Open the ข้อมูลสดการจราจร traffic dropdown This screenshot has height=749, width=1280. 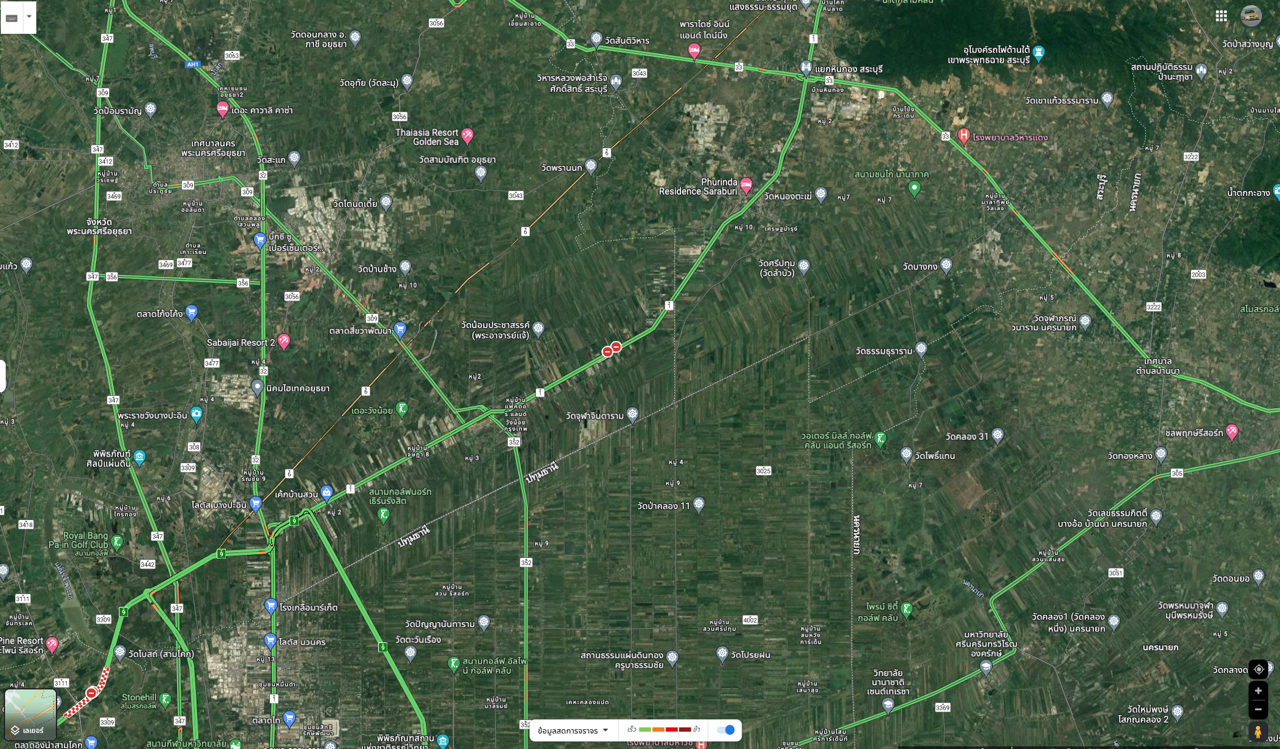[574, 730]
